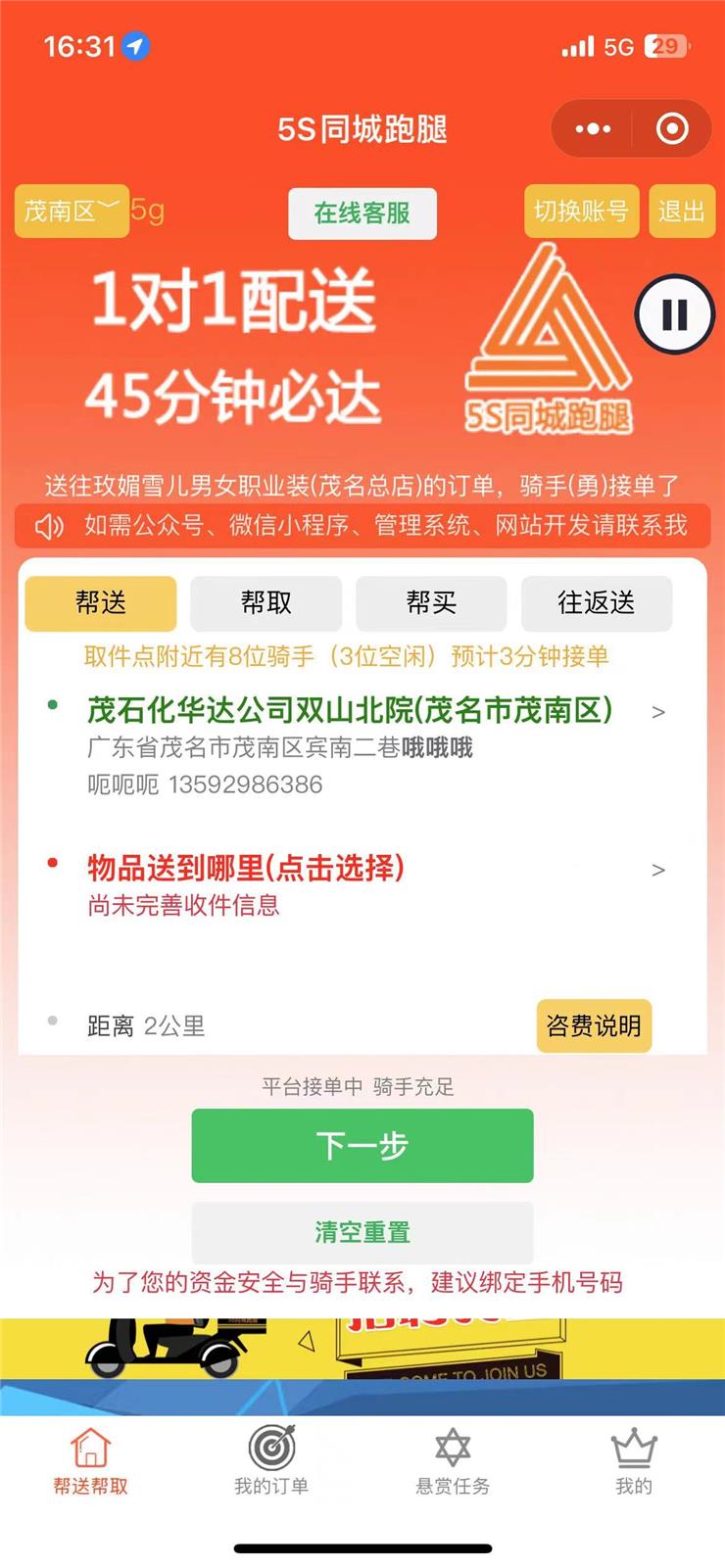
Task: Open the 我的订单 tab
Action: pos(271,1460)
